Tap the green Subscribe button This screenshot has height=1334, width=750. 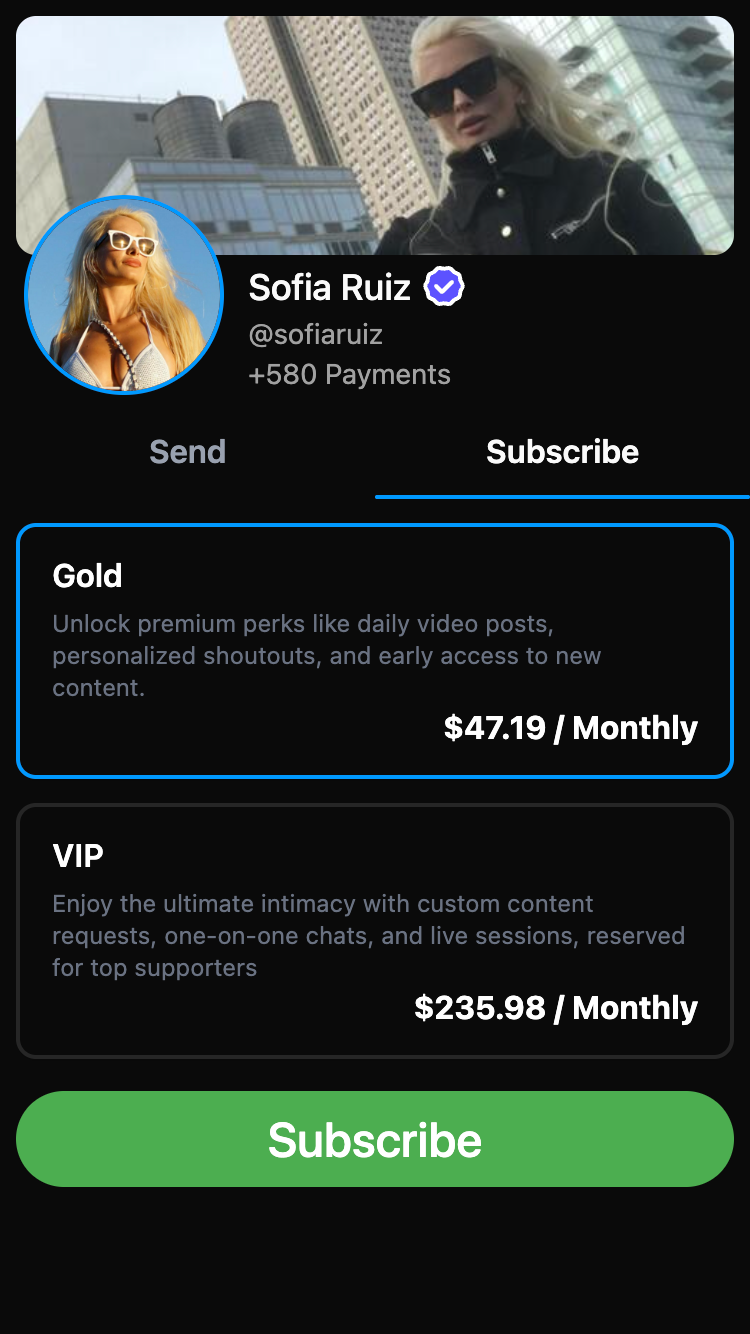(x=375, y=1139)
